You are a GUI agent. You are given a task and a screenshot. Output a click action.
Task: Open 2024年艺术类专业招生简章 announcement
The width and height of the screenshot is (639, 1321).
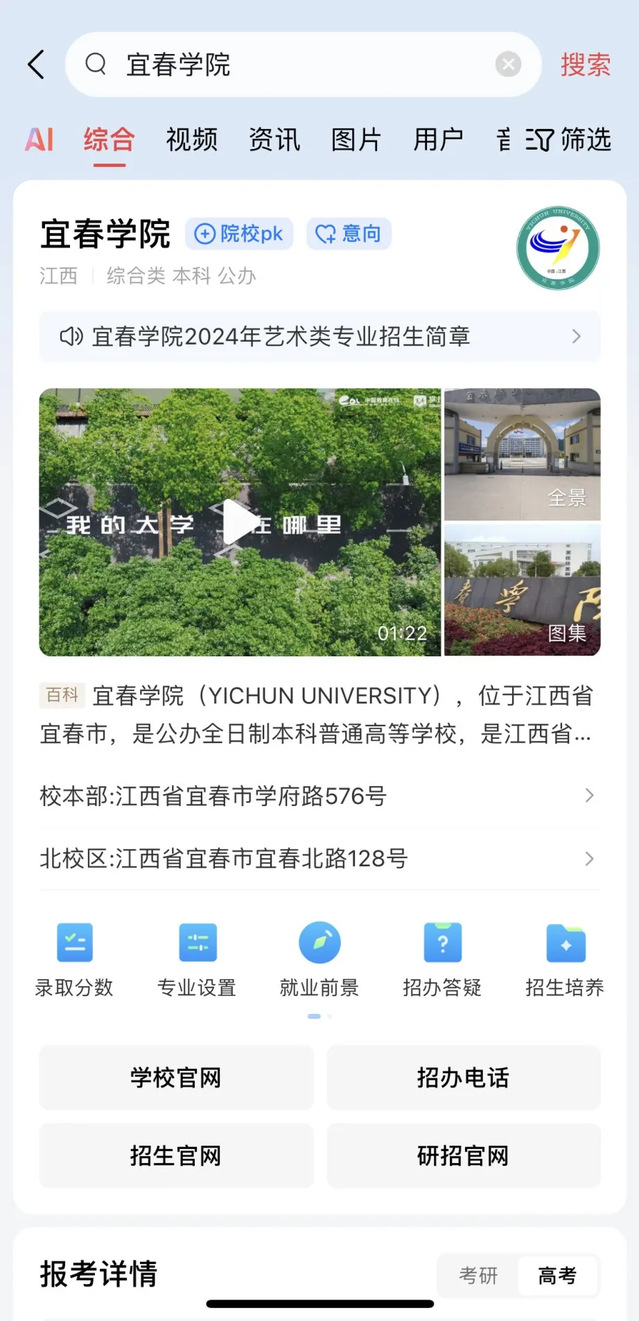320,336
